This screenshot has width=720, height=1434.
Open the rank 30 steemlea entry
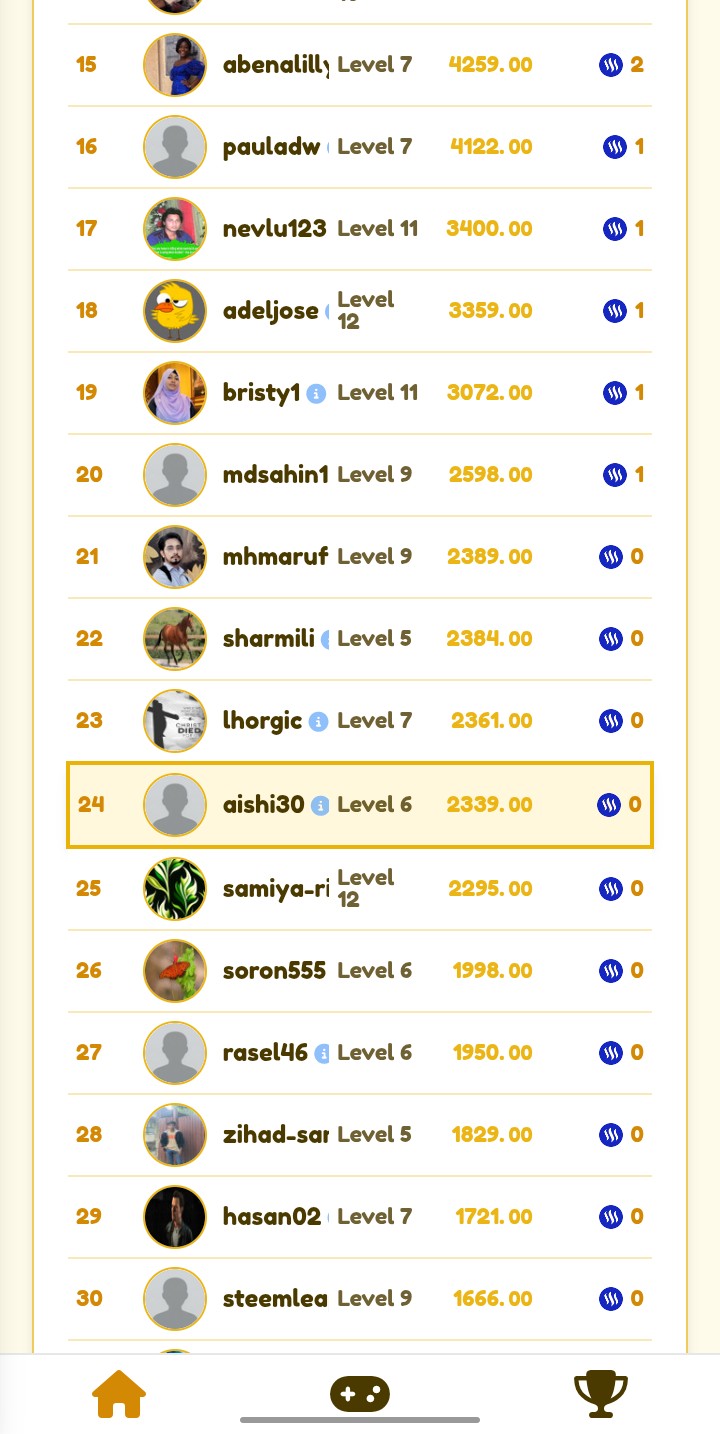(x=360, y=1299)
